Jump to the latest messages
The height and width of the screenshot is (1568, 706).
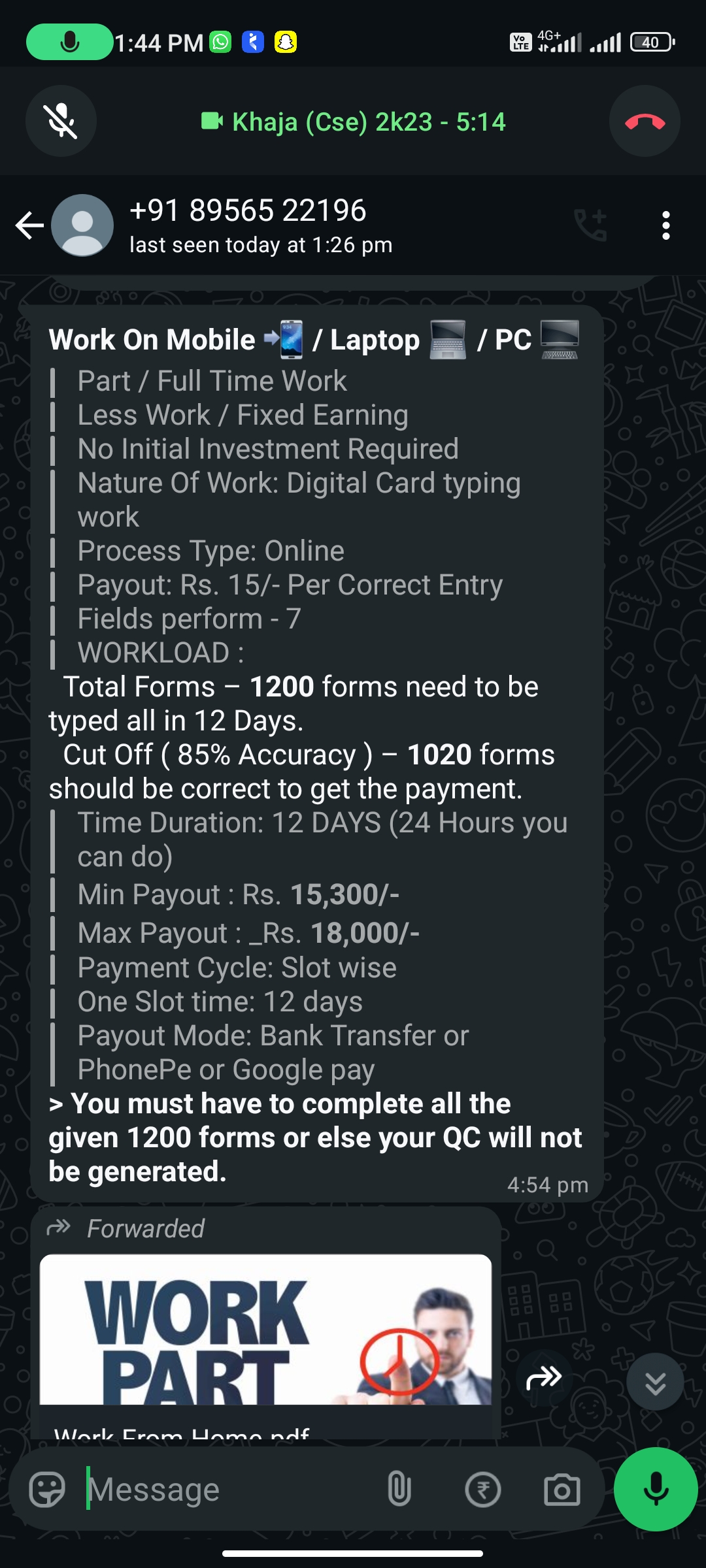pyautogui.click(x=655, y=1382)
